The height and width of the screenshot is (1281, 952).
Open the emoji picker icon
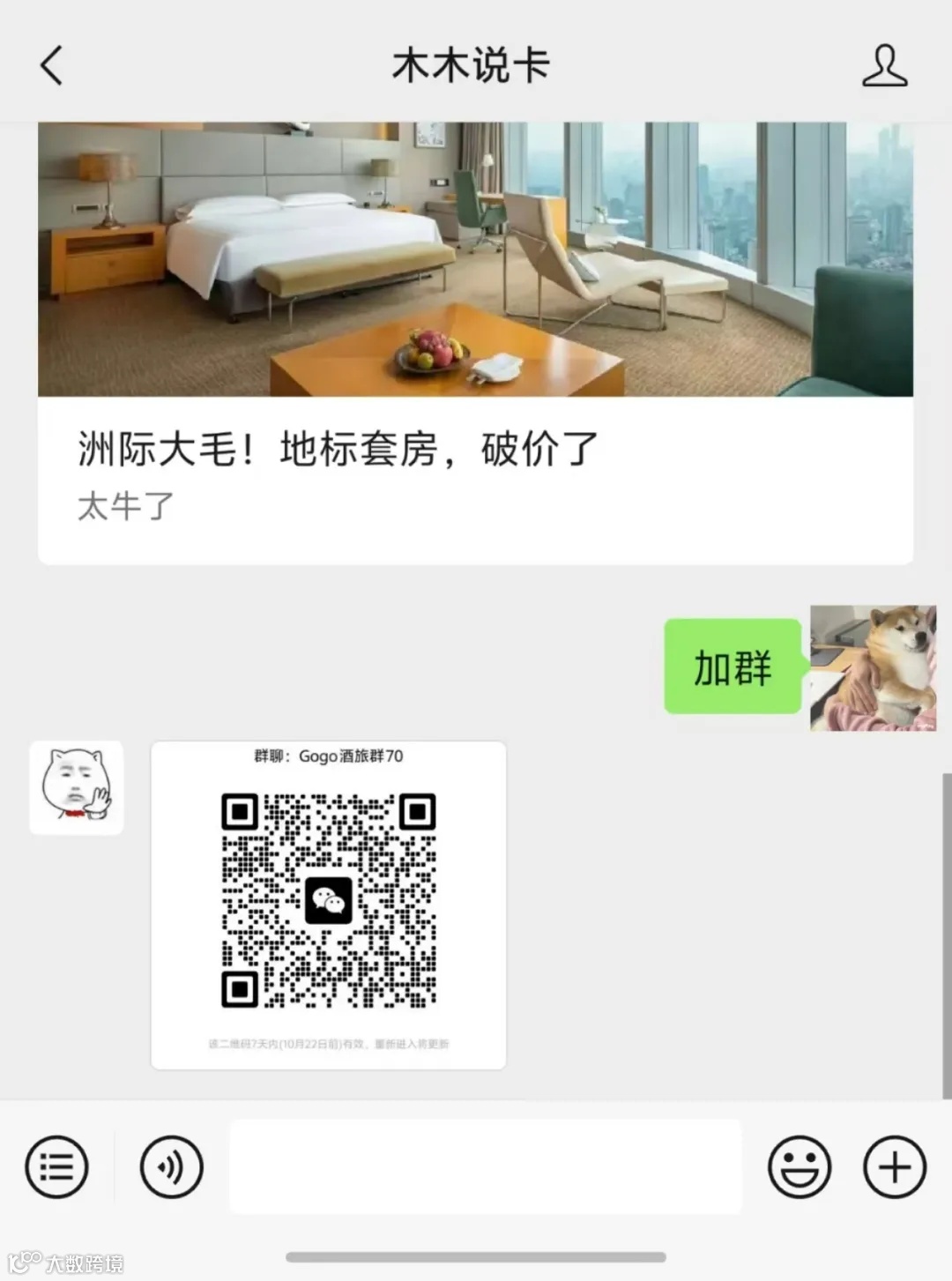pos(800,1167)
